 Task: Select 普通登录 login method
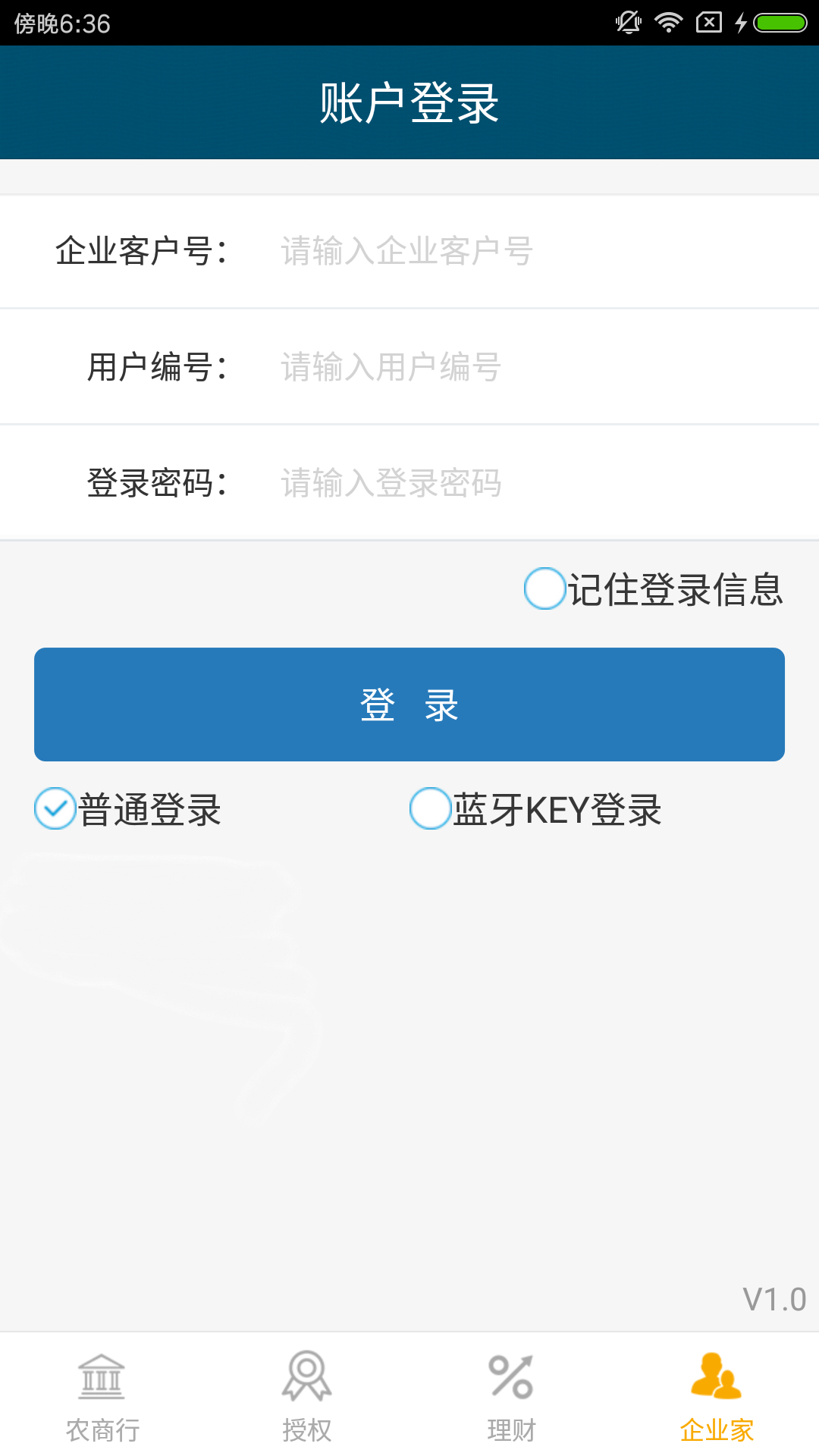click(55, 809)
